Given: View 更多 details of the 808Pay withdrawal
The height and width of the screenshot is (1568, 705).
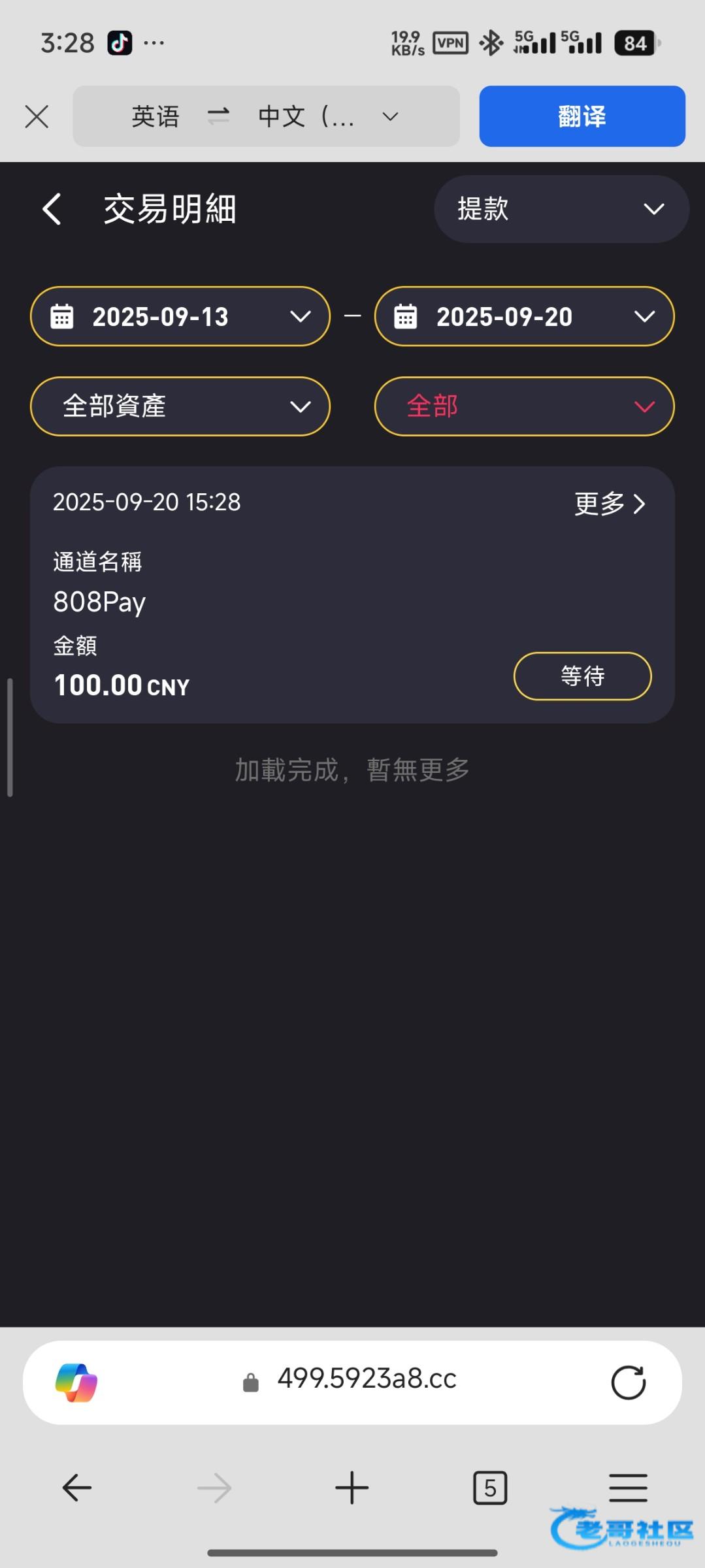Looking at the screenshot, I should pos(610,504).
